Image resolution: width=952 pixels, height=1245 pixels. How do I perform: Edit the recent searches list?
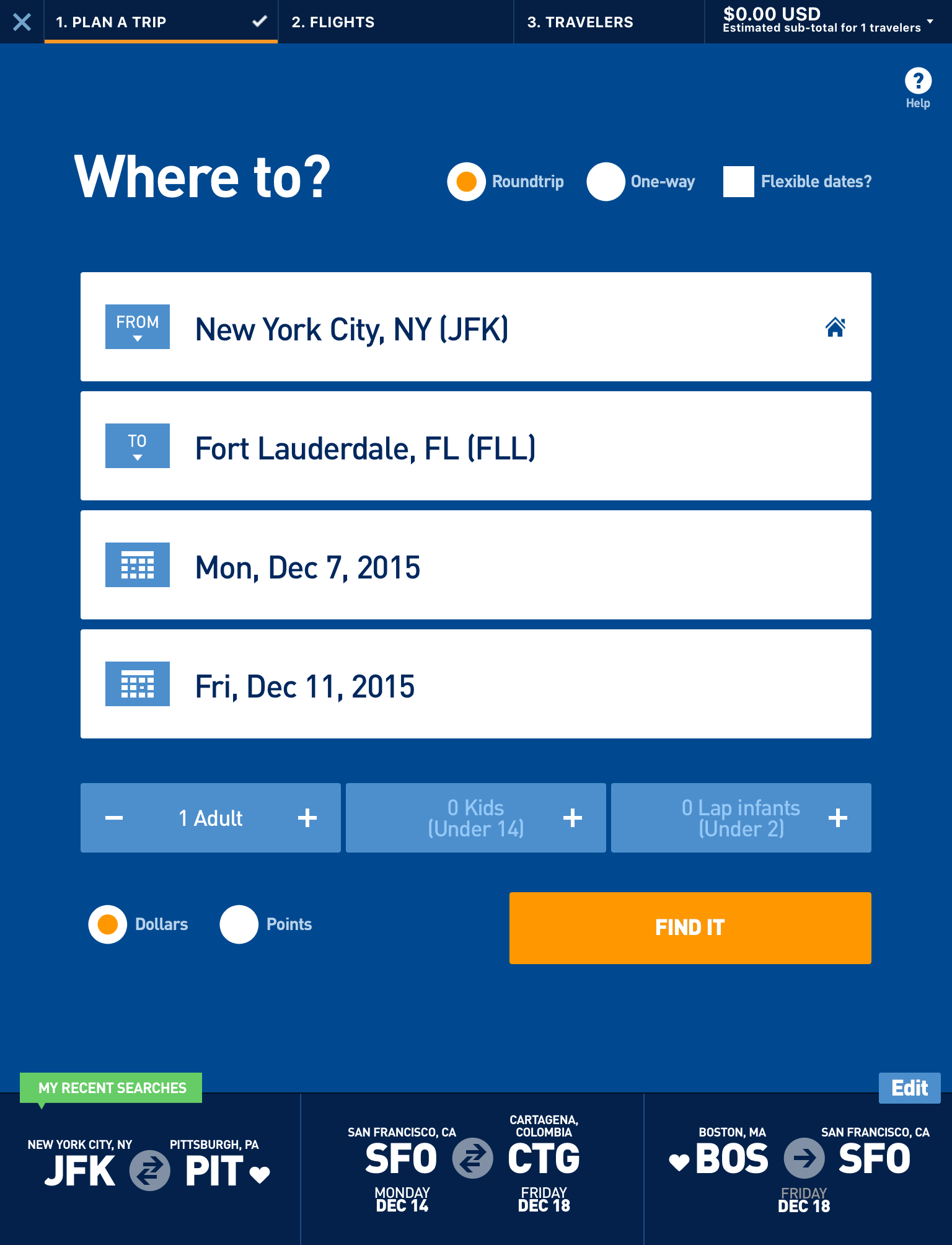coord(909,1088)
